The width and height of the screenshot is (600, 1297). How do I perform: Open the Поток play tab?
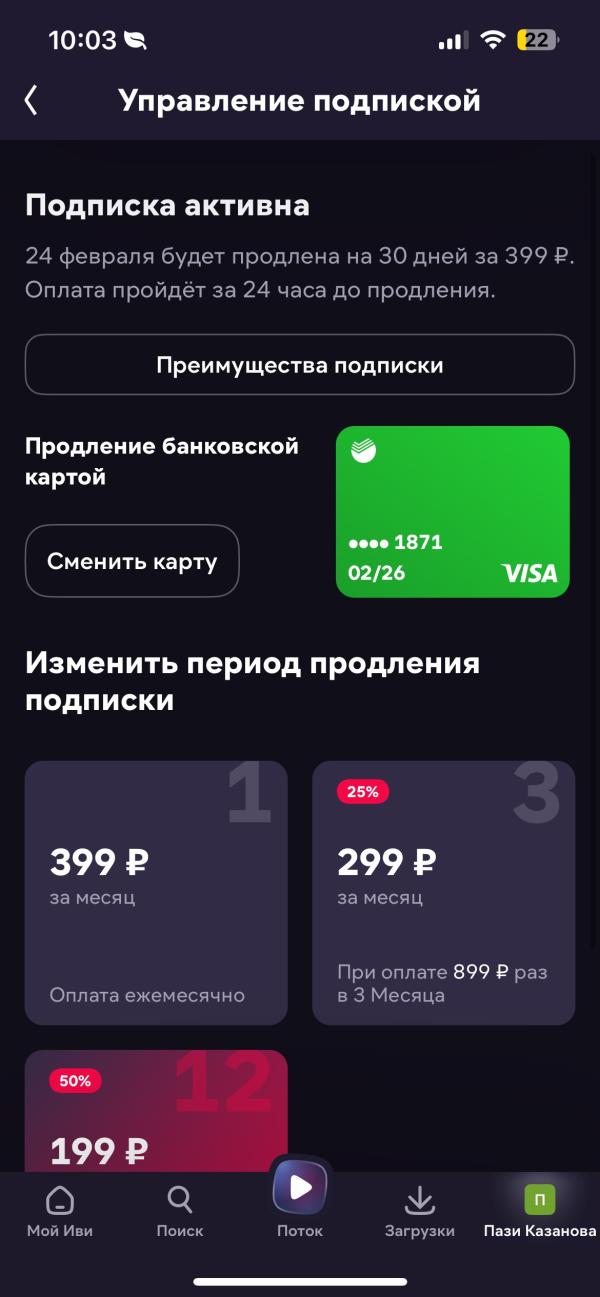300,1200
